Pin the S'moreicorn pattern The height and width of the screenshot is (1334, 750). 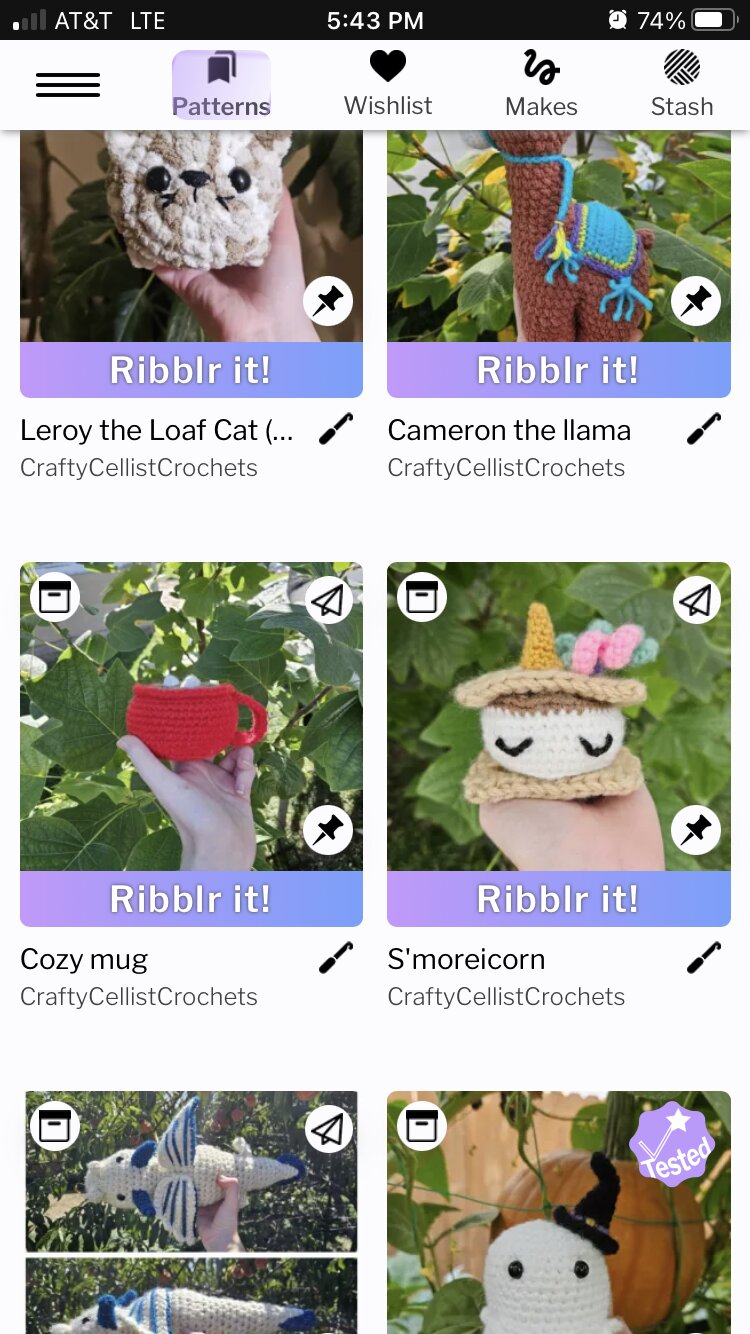pos(696,830)
